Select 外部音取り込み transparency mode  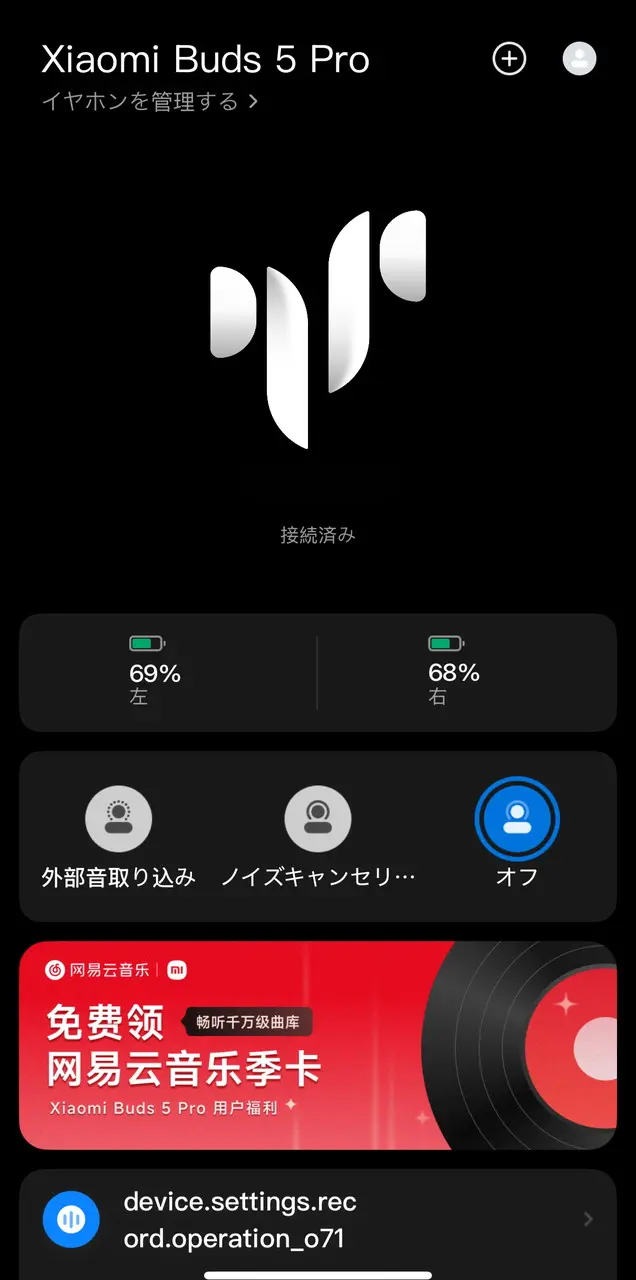pos(119,819)
